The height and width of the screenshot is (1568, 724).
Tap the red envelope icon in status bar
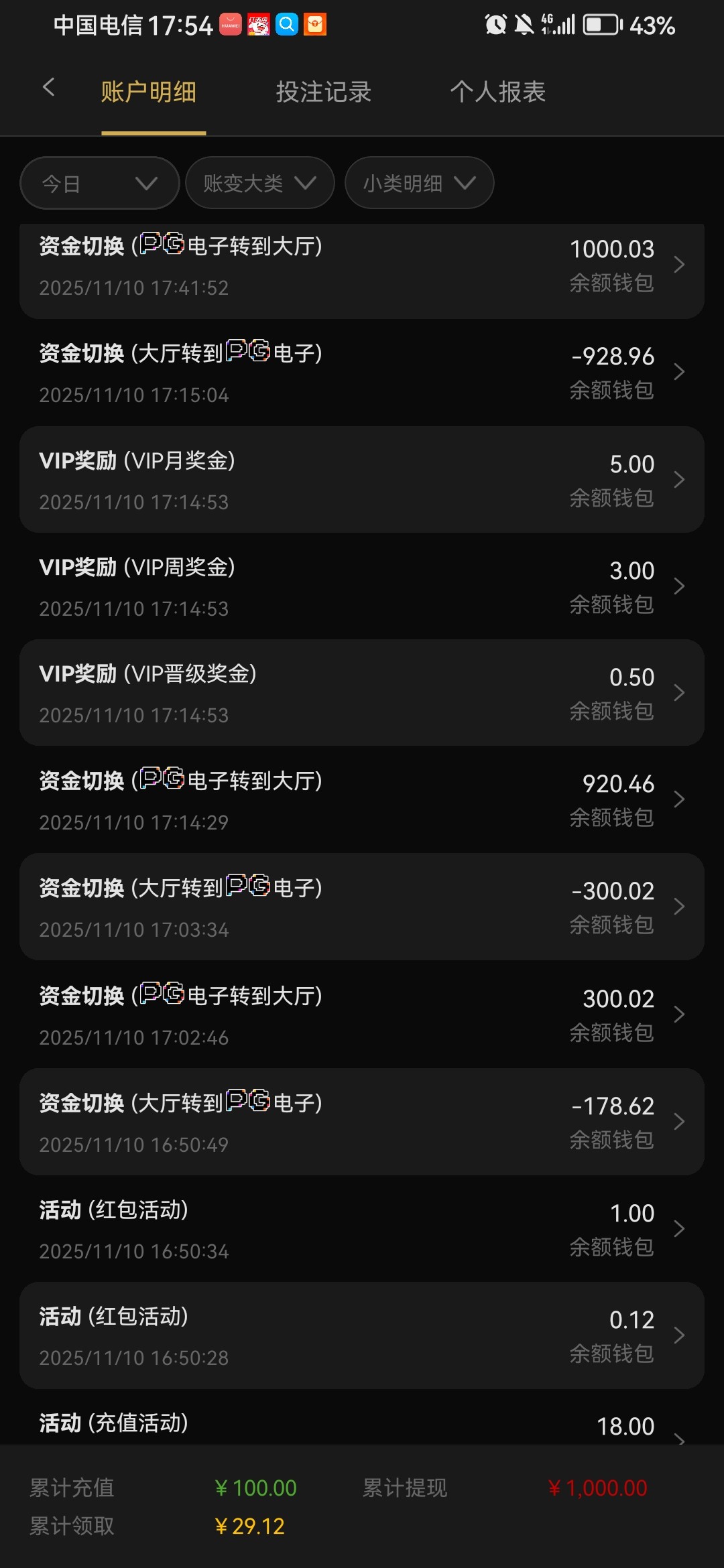[314, 24]
